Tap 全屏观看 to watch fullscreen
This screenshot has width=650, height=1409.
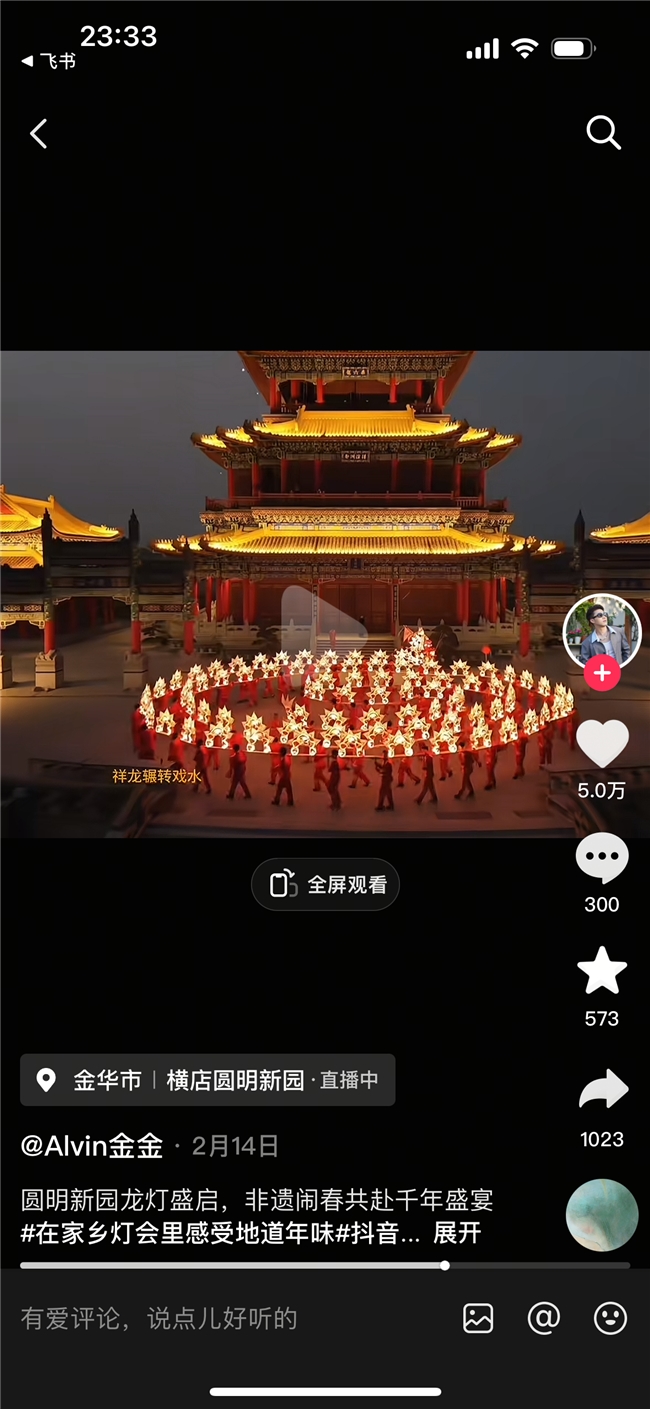[x=325, y=884]
